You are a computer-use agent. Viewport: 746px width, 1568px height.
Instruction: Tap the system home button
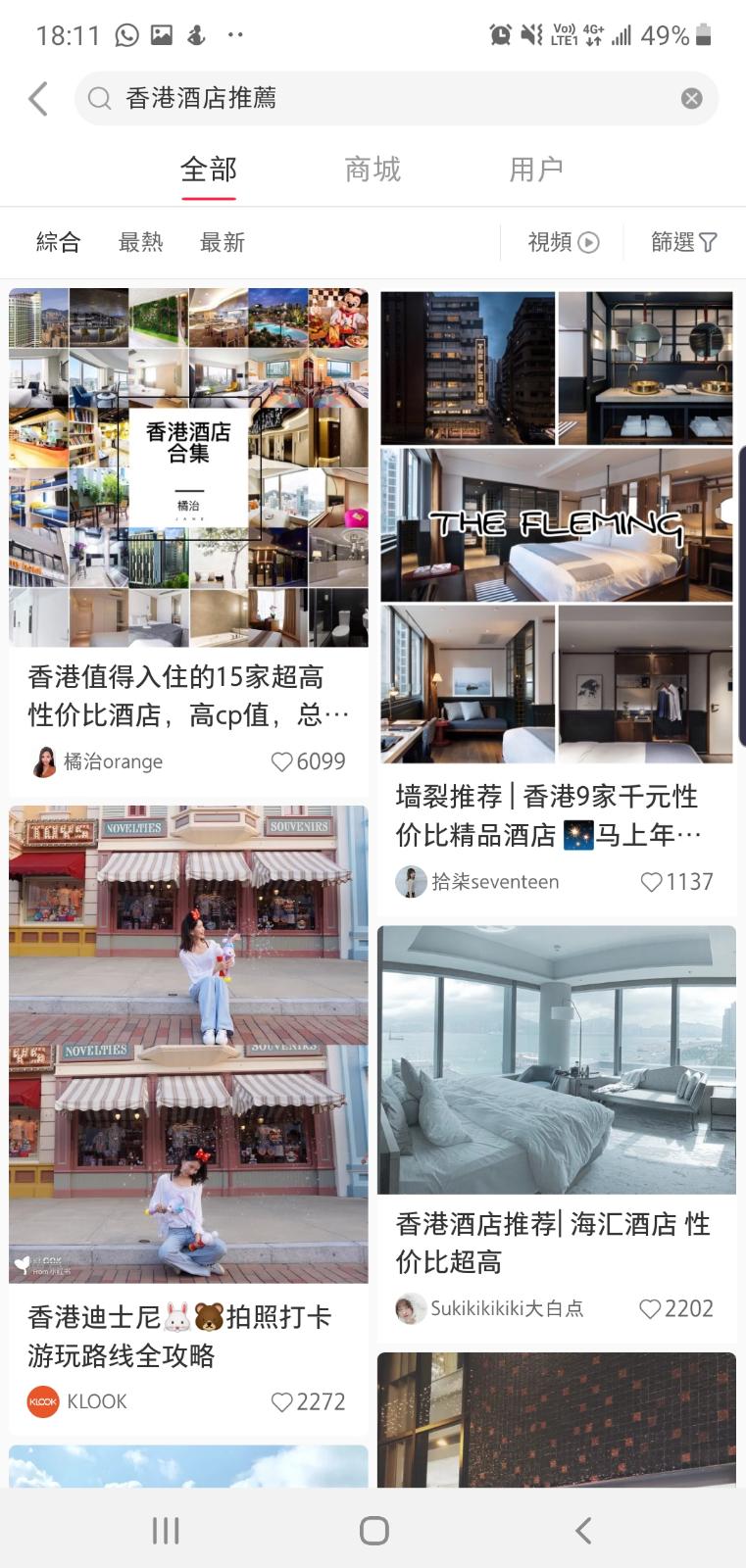pyautogui.click(x=373, y=1530)
